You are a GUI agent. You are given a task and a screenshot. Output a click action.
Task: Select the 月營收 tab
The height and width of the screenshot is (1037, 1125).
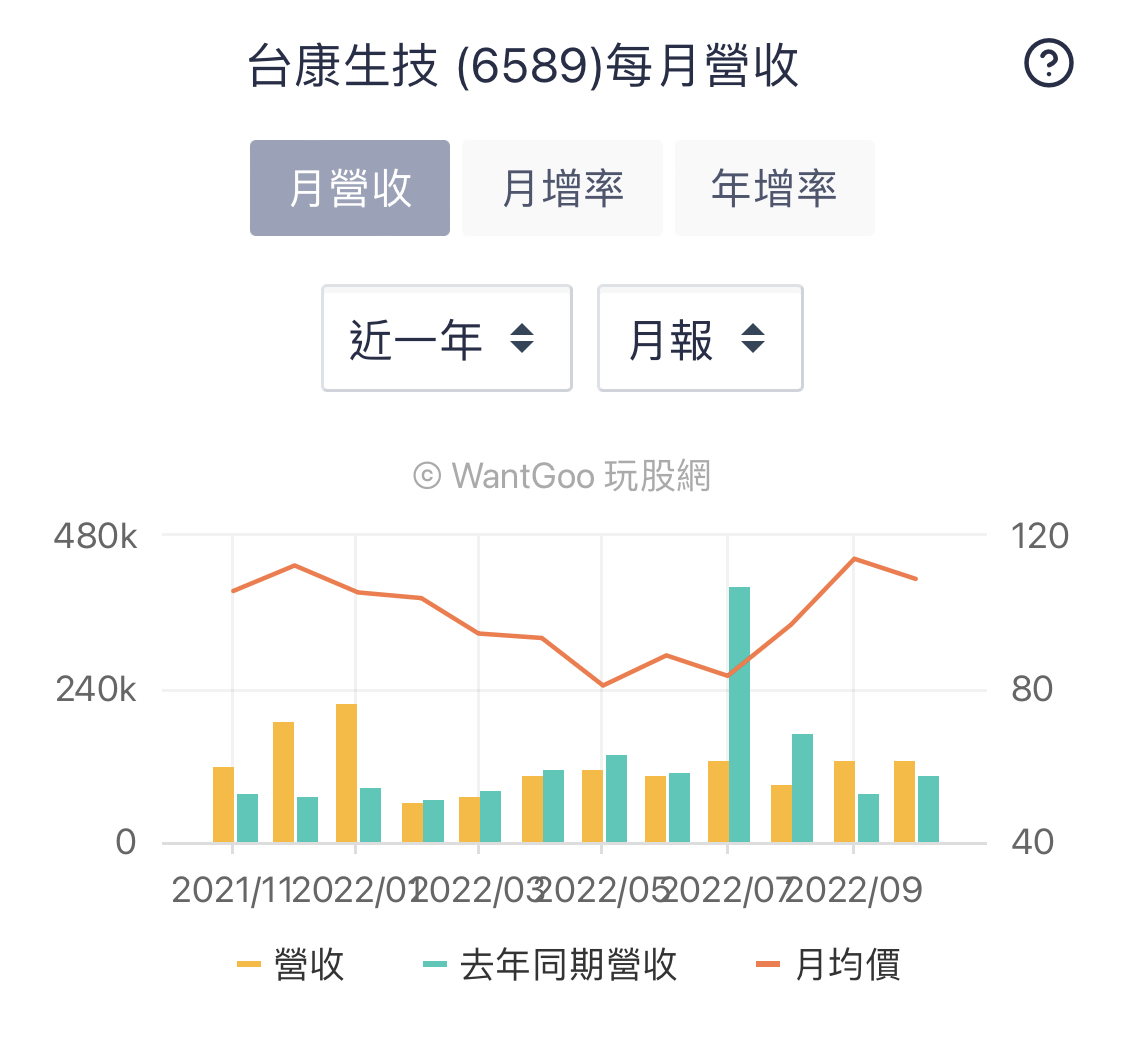click(x=350, y=188)
